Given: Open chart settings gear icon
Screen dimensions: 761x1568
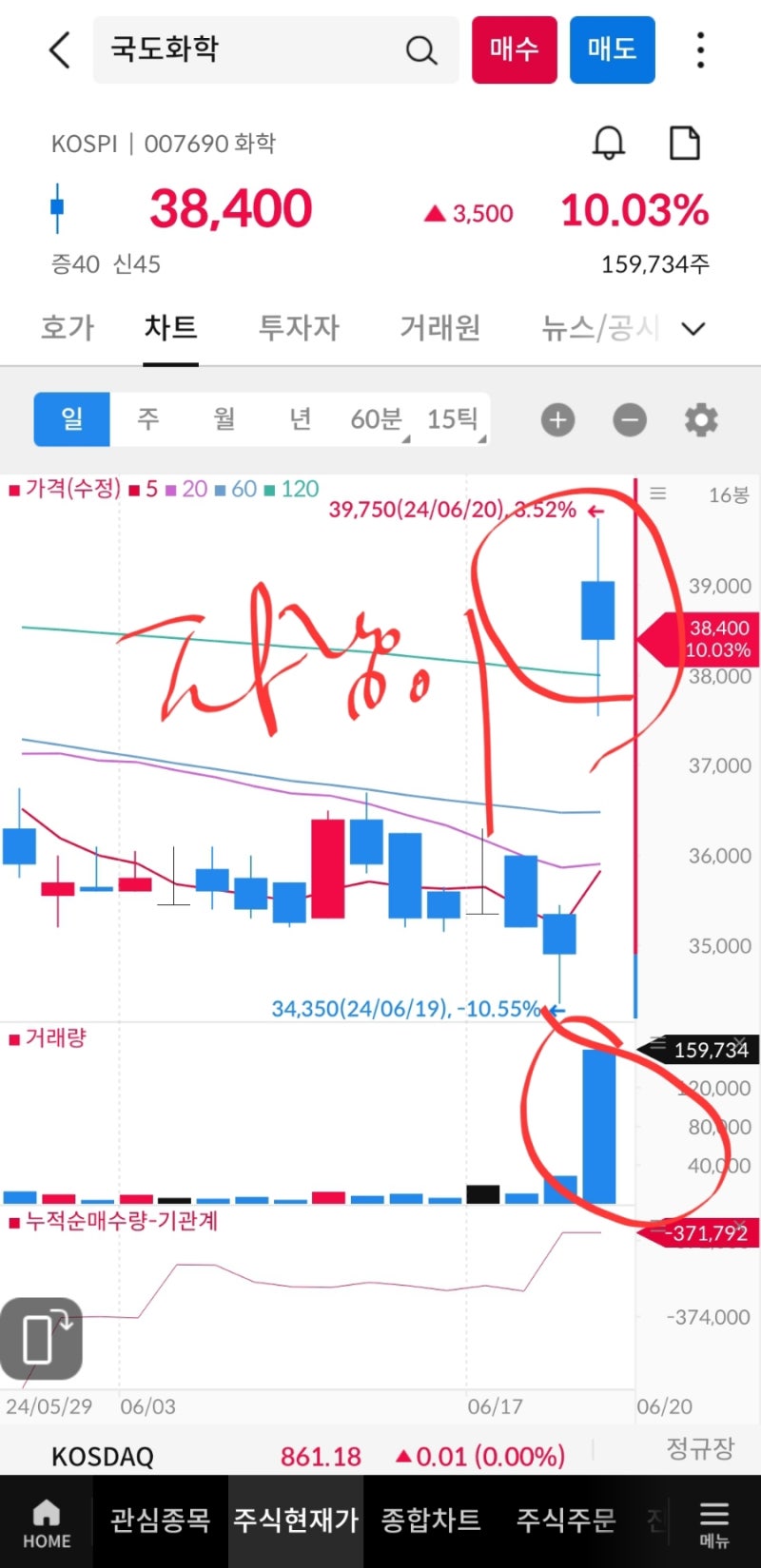Looking at the screenshot, I should (701, 419).
